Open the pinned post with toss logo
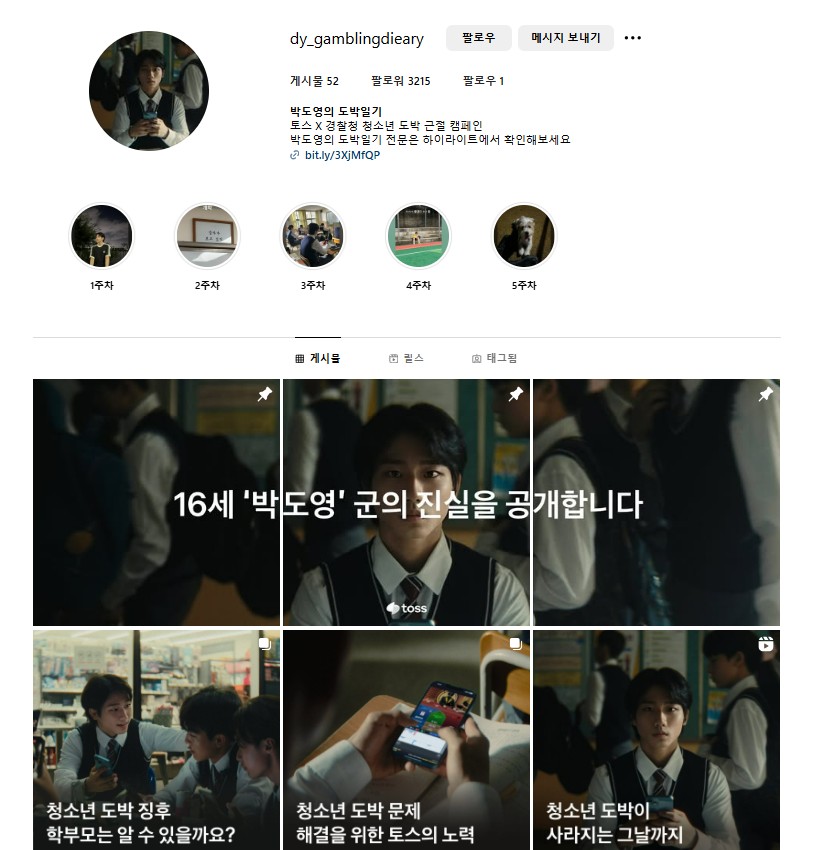Viewport: 830px width, 850px height. click(x=406, y=502)
